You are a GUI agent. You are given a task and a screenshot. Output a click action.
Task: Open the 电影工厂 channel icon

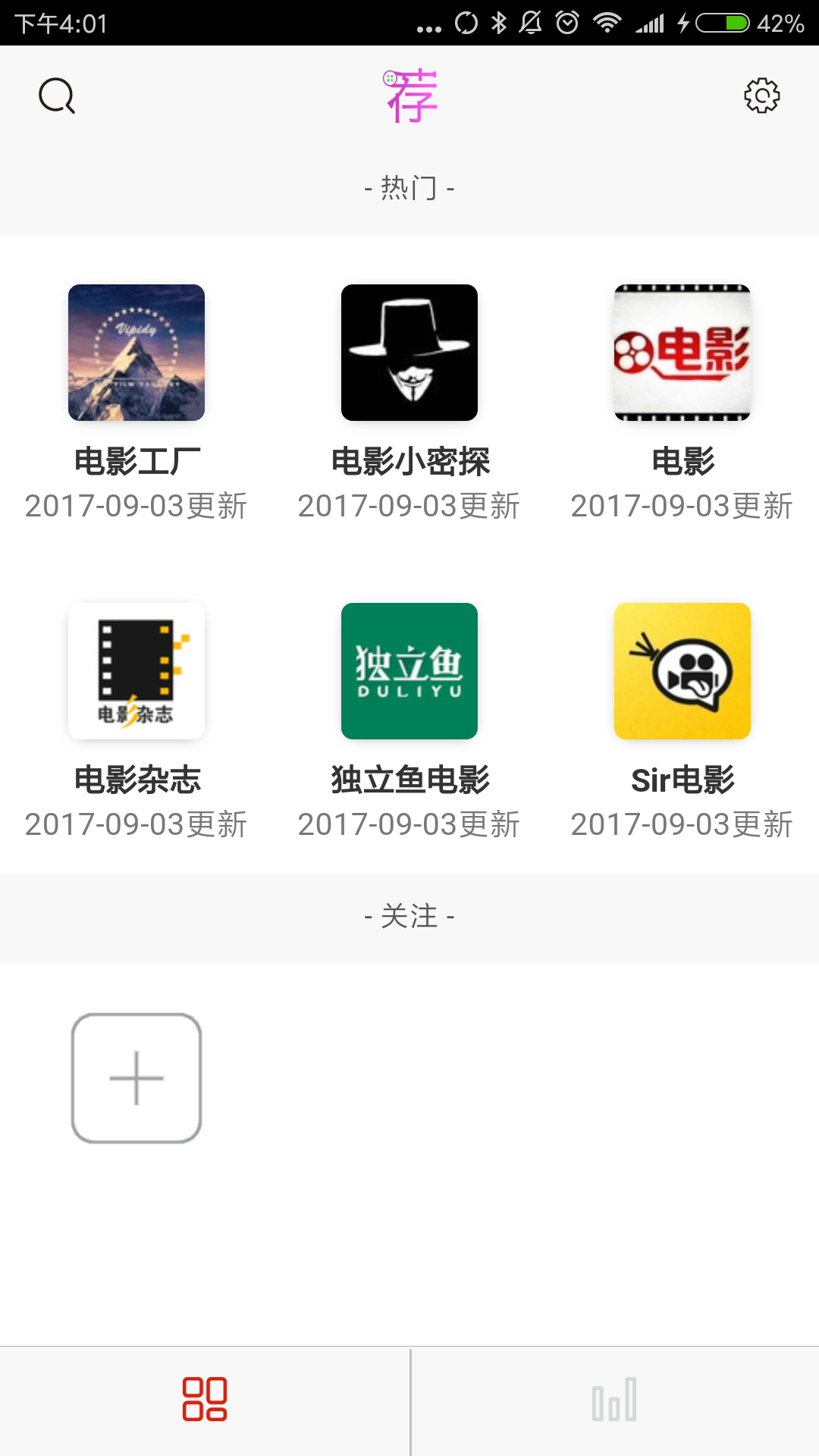click(136, 352)
